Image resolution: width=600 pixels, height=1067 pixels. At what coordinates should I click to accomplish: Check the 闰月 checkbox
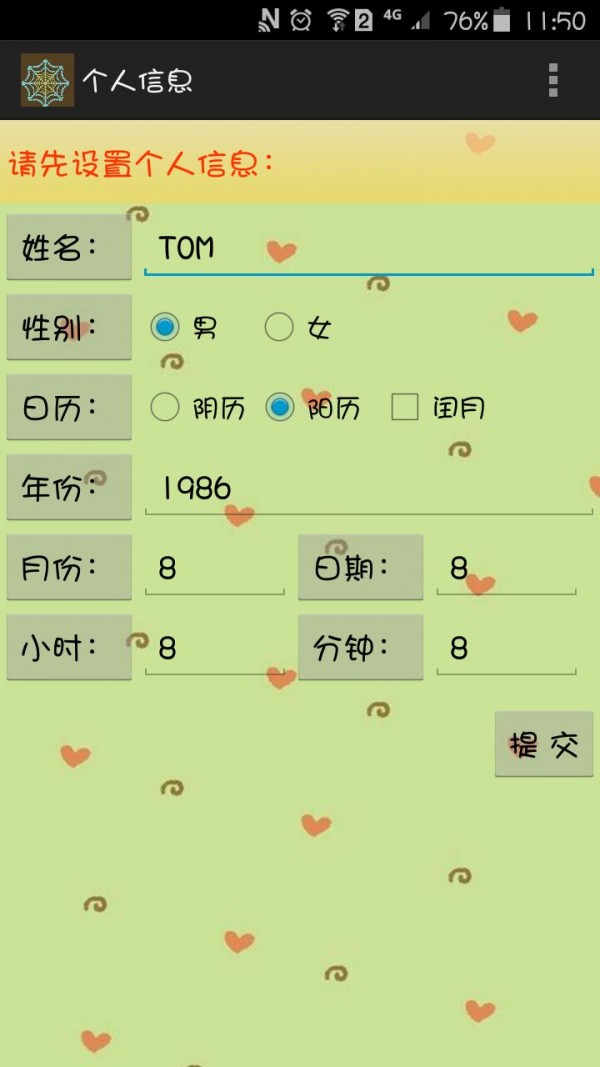tap(405, 407)
